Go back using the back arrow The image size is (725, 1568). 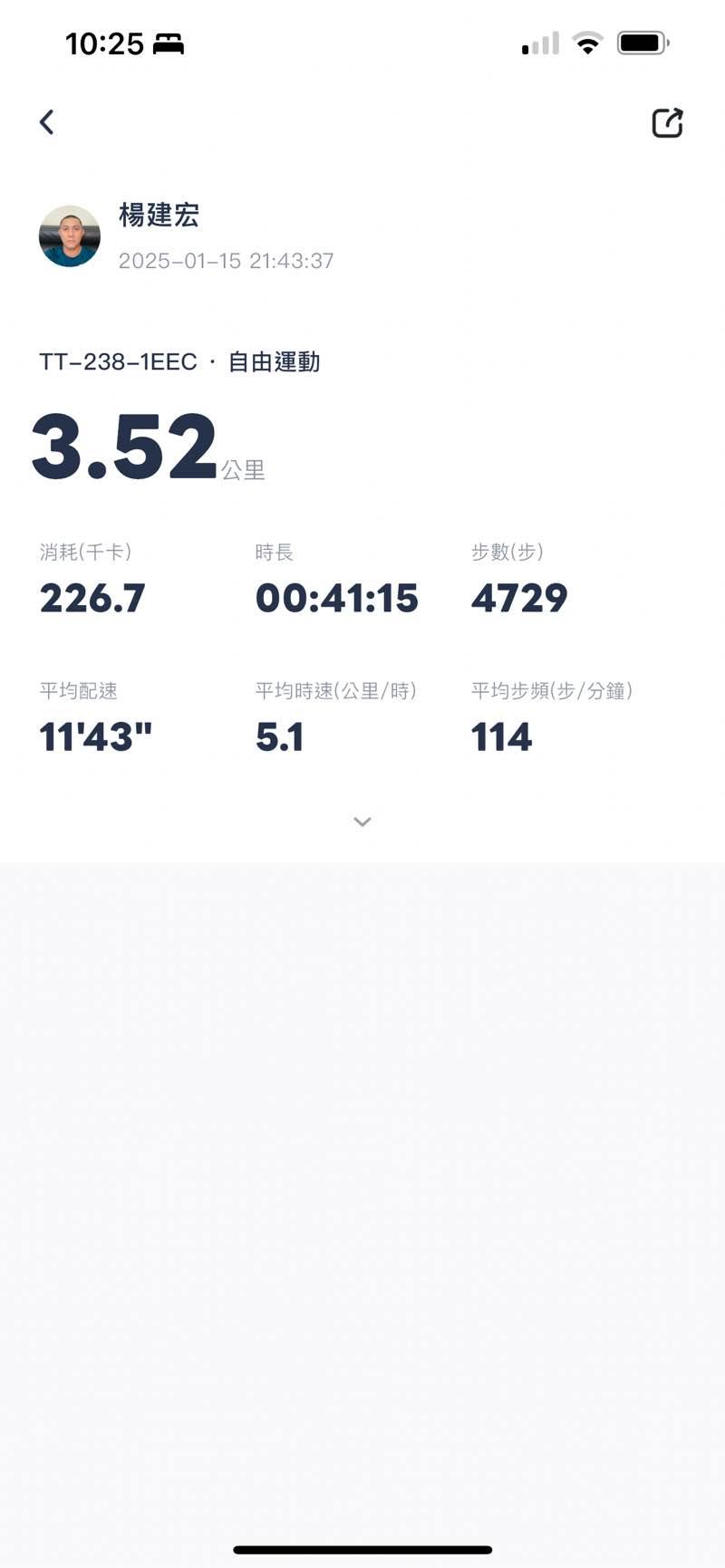coord(47,122)
